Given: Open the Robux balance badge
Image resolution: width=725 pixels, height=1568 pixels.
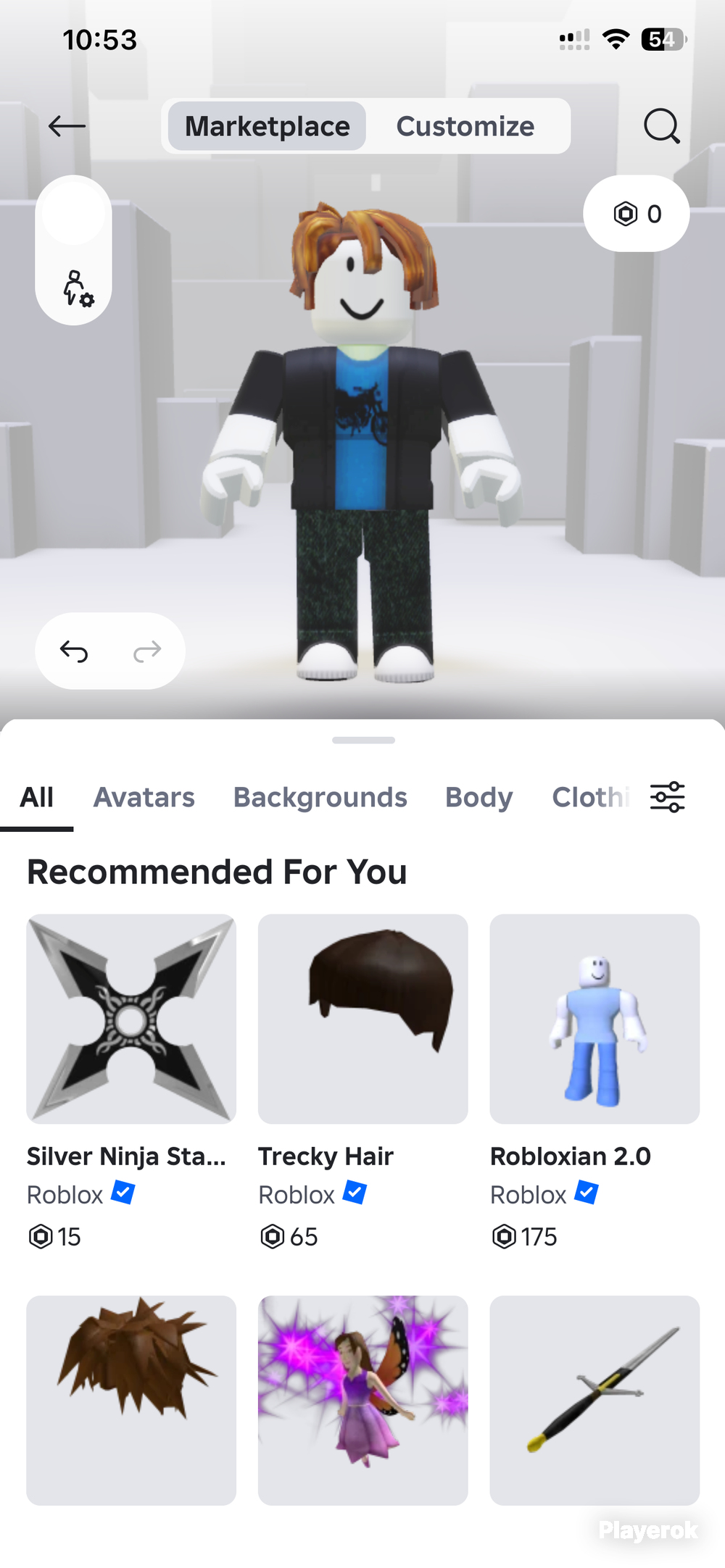Looking at the screenshot, I should (x=636, y=214).
